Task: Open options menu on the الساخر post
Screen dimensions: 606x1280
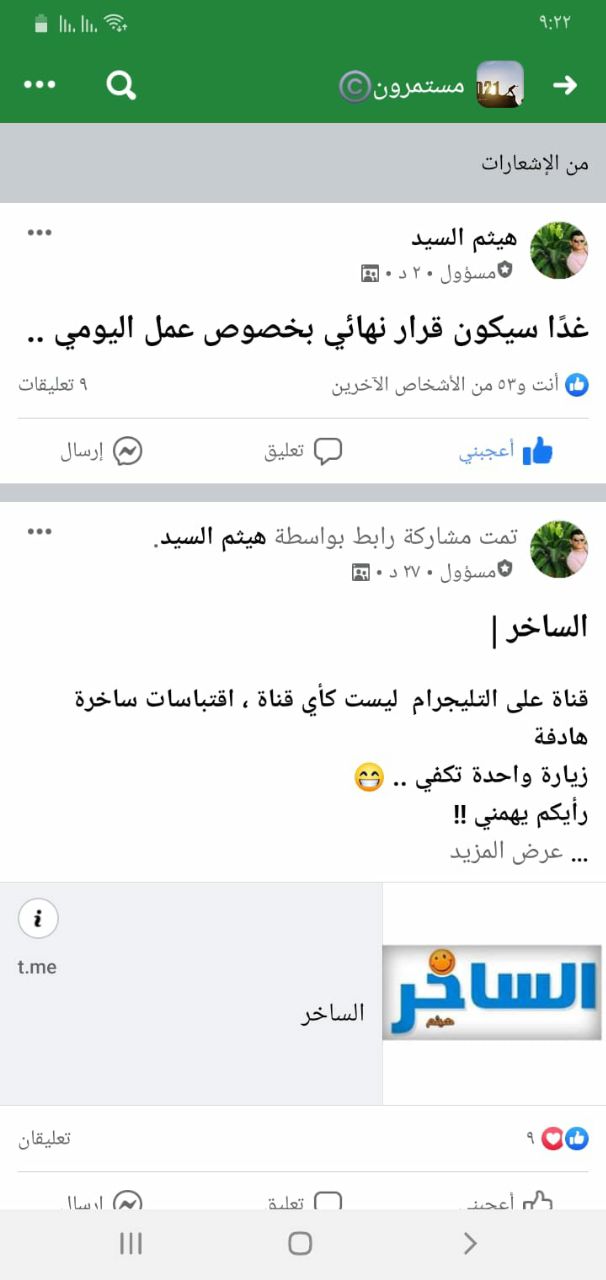Action: (x=39, y=532)
